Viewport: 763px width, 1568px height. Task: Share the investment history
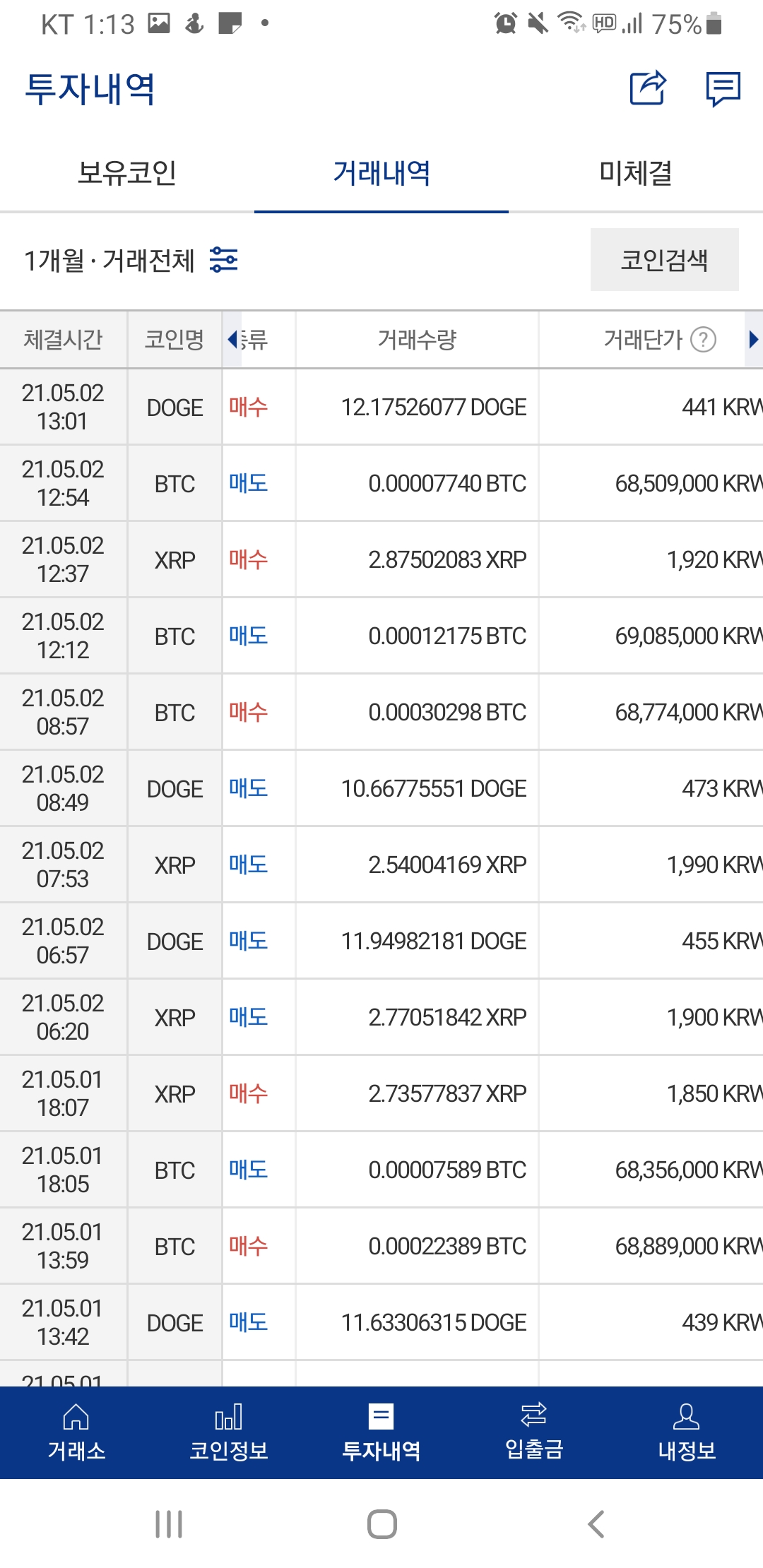pyautogui.click(x=647, y=88)
